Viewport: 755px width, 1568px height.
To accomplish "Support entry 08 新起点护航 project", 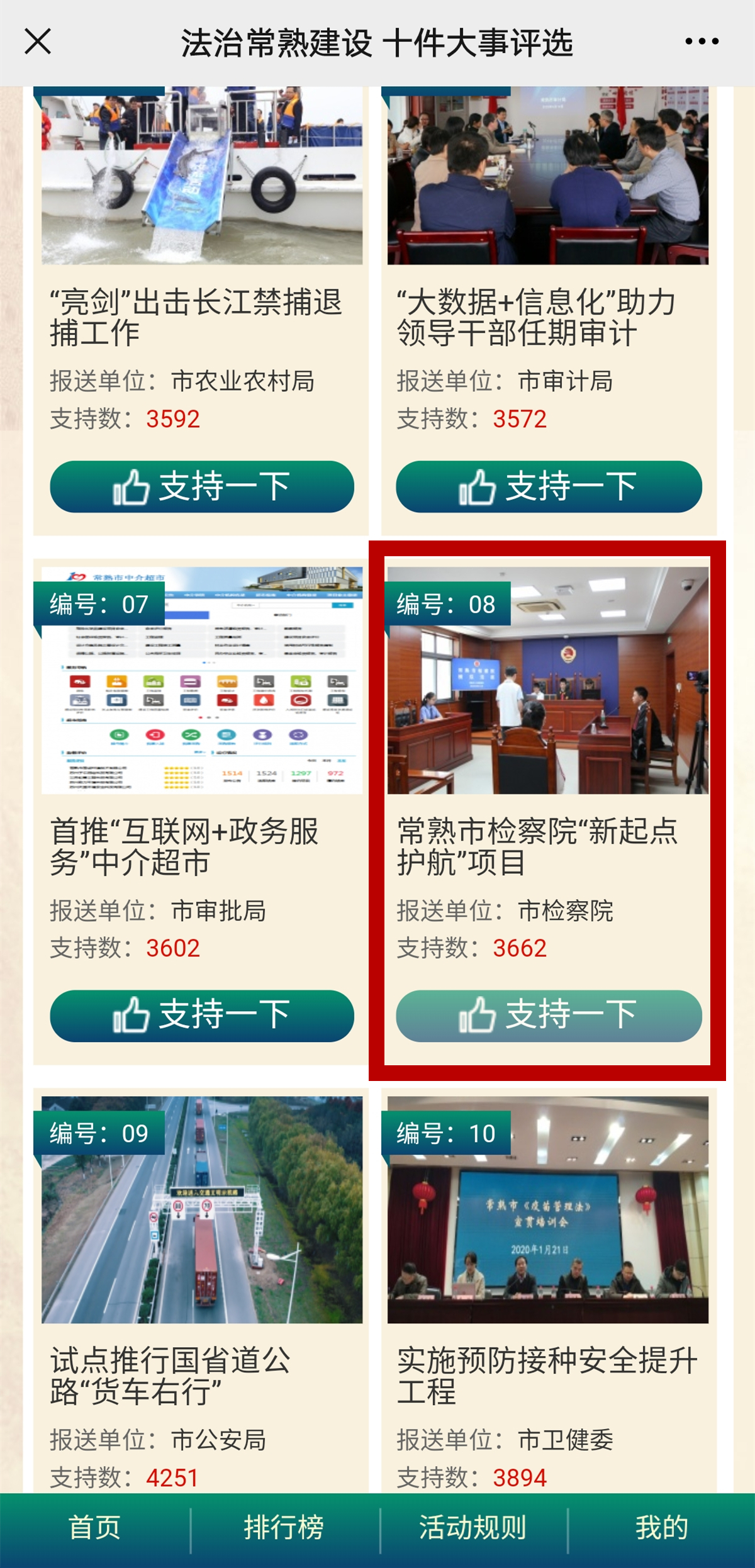I will 549,1016.
